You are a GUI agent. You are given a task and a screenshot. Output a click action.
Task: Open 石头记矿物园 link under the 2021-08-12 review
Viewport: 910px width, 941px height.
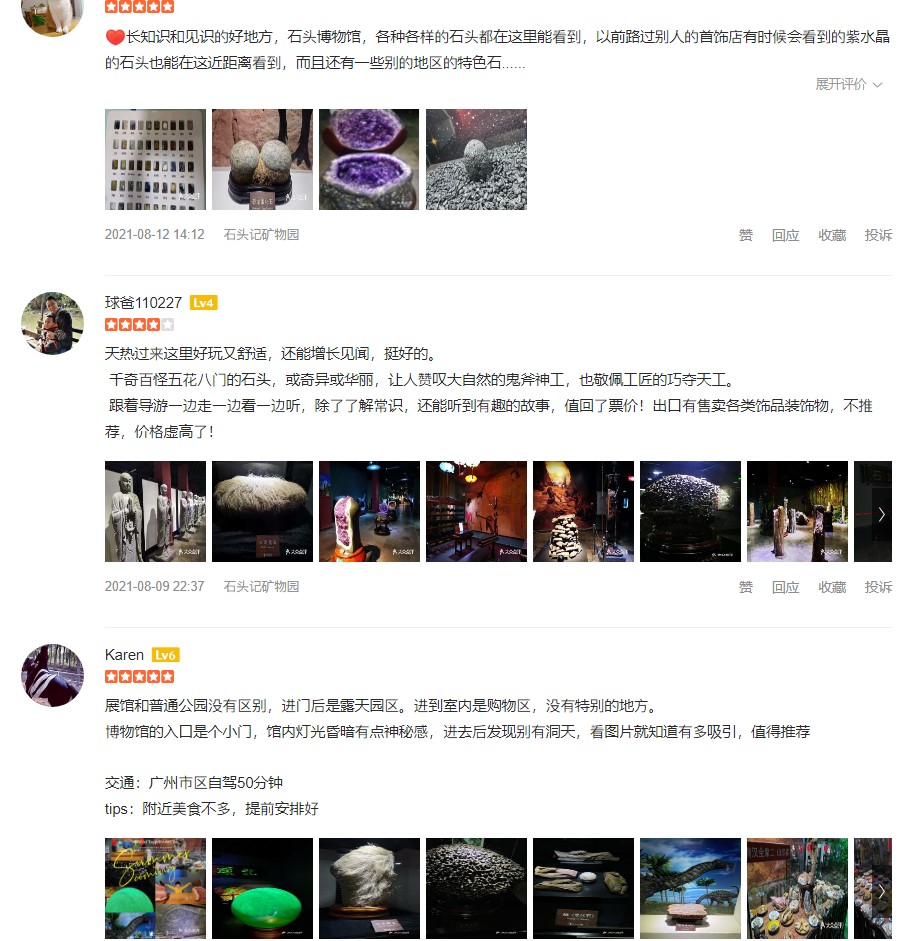point(261,235)
